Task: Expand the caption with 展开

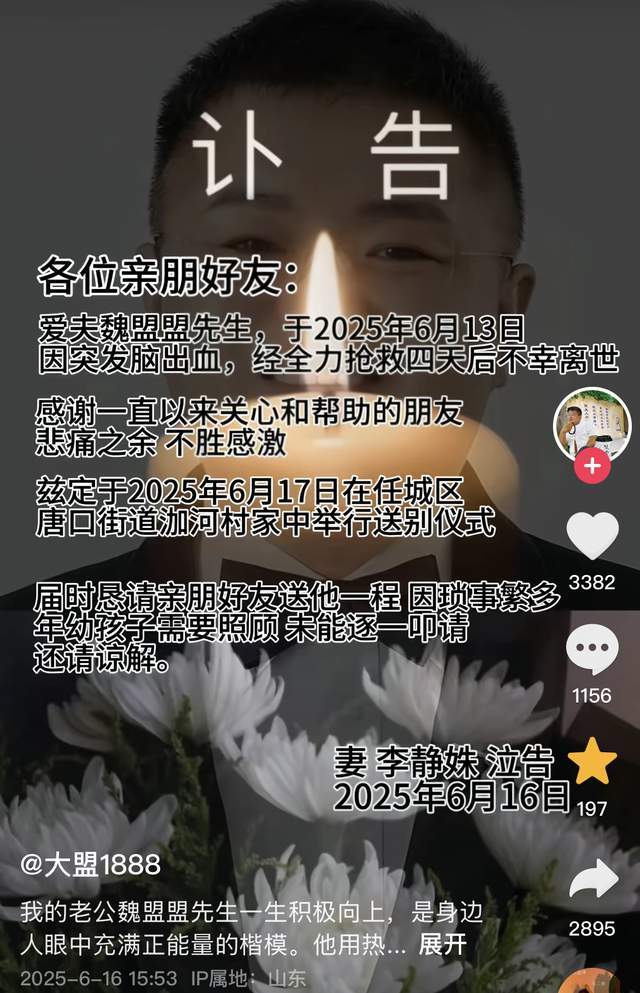Action: click(x=442, y=943)
